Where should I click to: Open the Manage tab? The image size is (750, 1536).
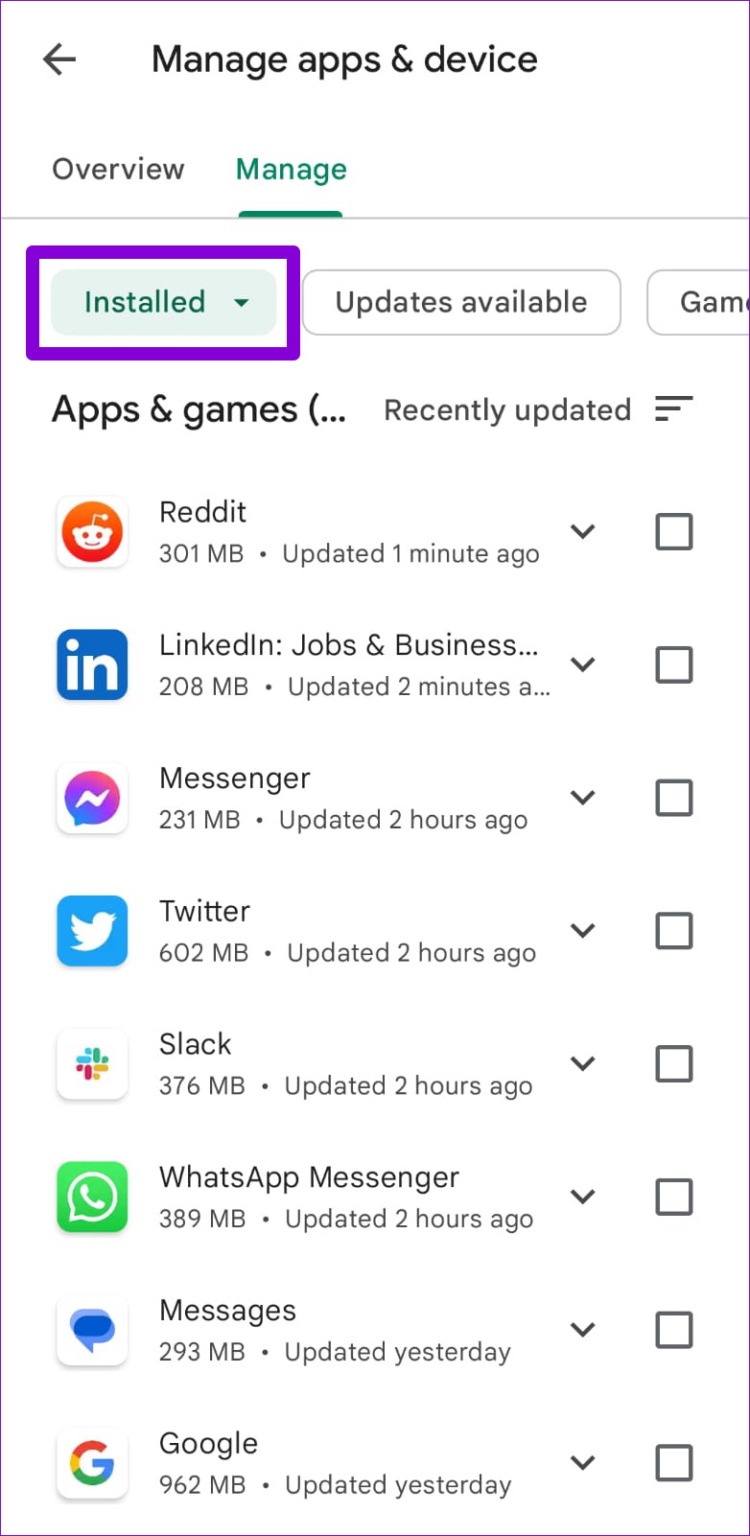pos(291,169)
